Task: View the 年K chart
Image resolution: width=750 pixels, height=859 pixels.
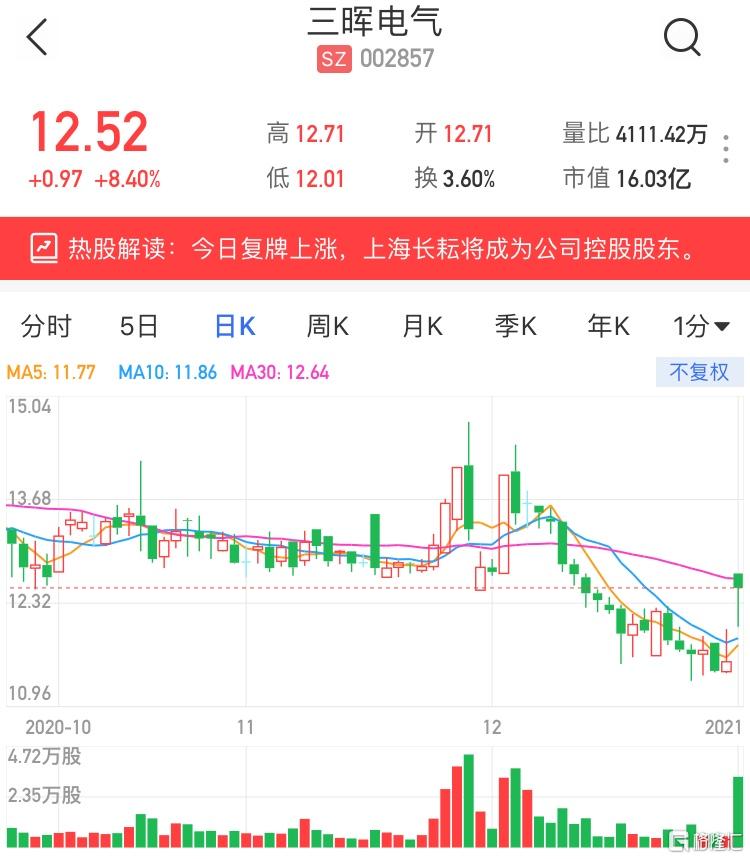Action: [609, 326]
